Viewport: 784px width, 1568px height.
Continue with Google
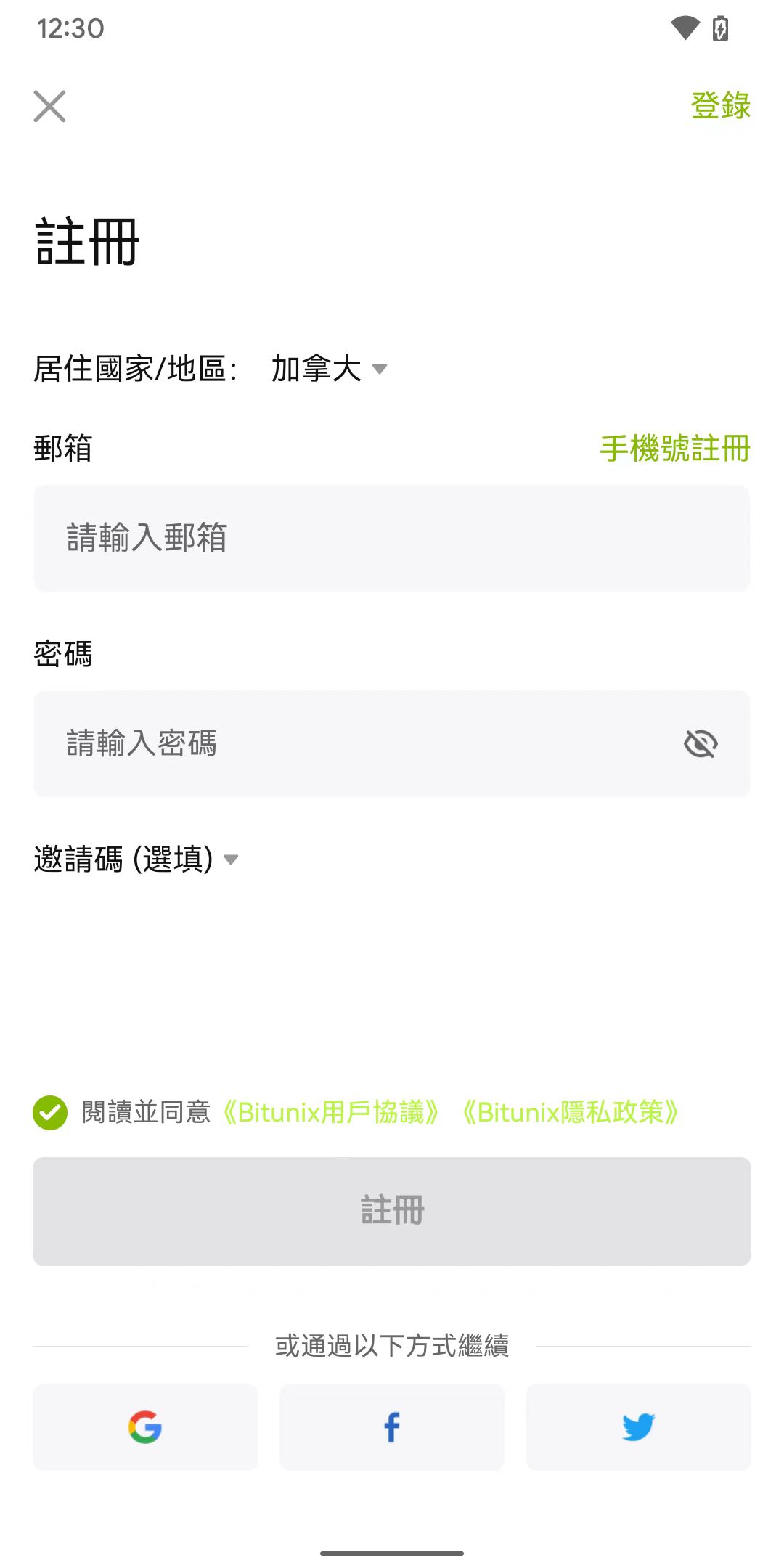pyautogui.click(x=145, y=1427)
